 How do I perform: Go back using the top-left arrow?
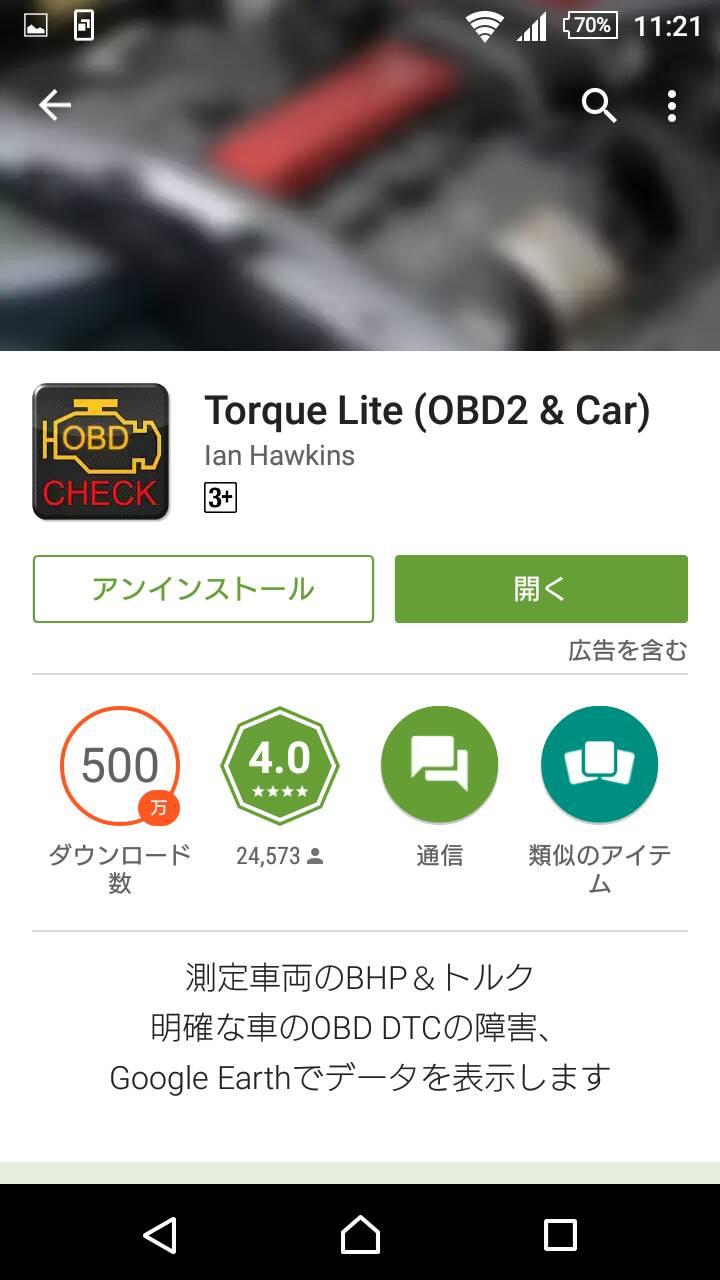(x=55, y=105)
